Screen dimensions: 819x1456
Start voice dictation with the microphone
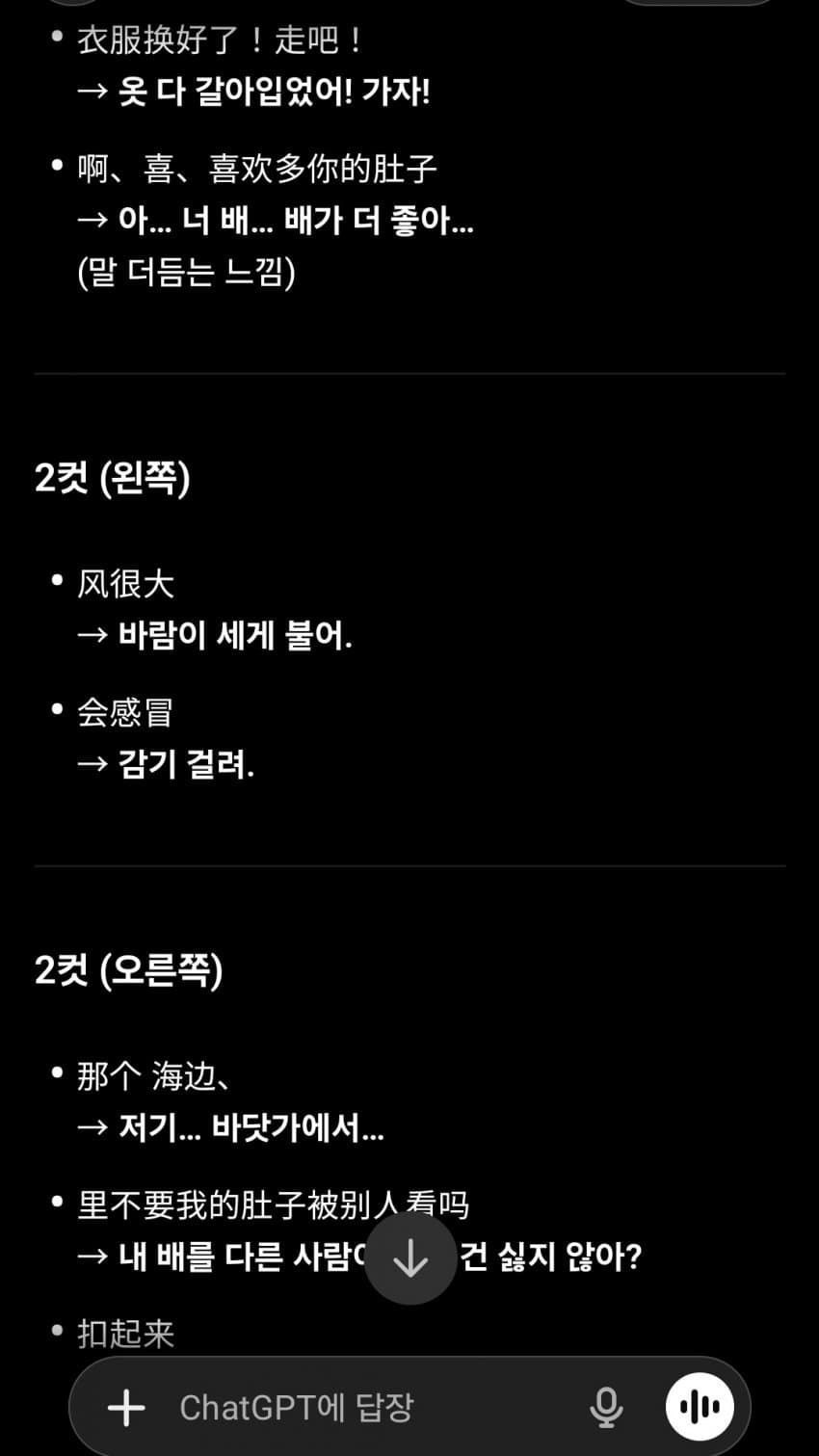click(606, 1408)
